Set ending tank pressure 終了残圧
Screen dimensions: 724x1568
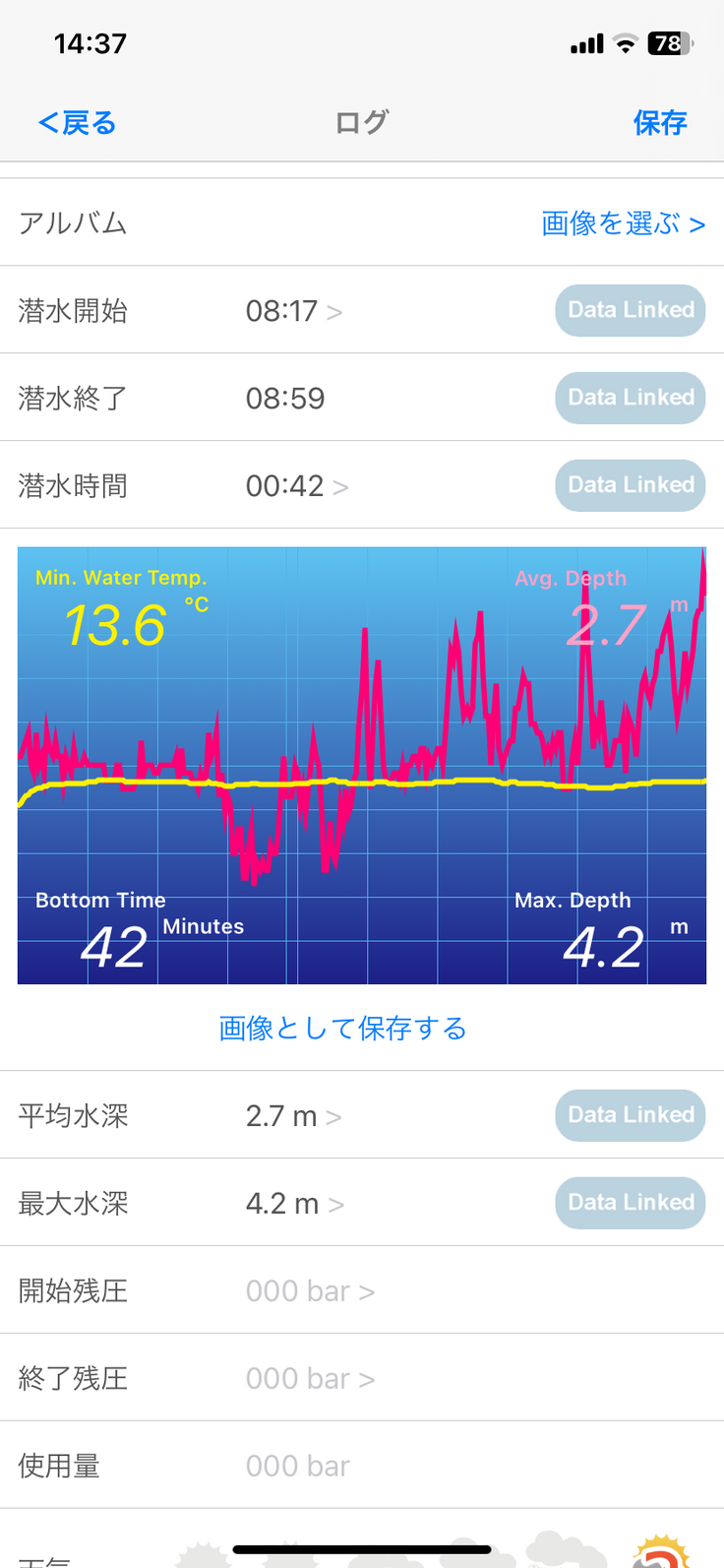tap(309, 1379)
